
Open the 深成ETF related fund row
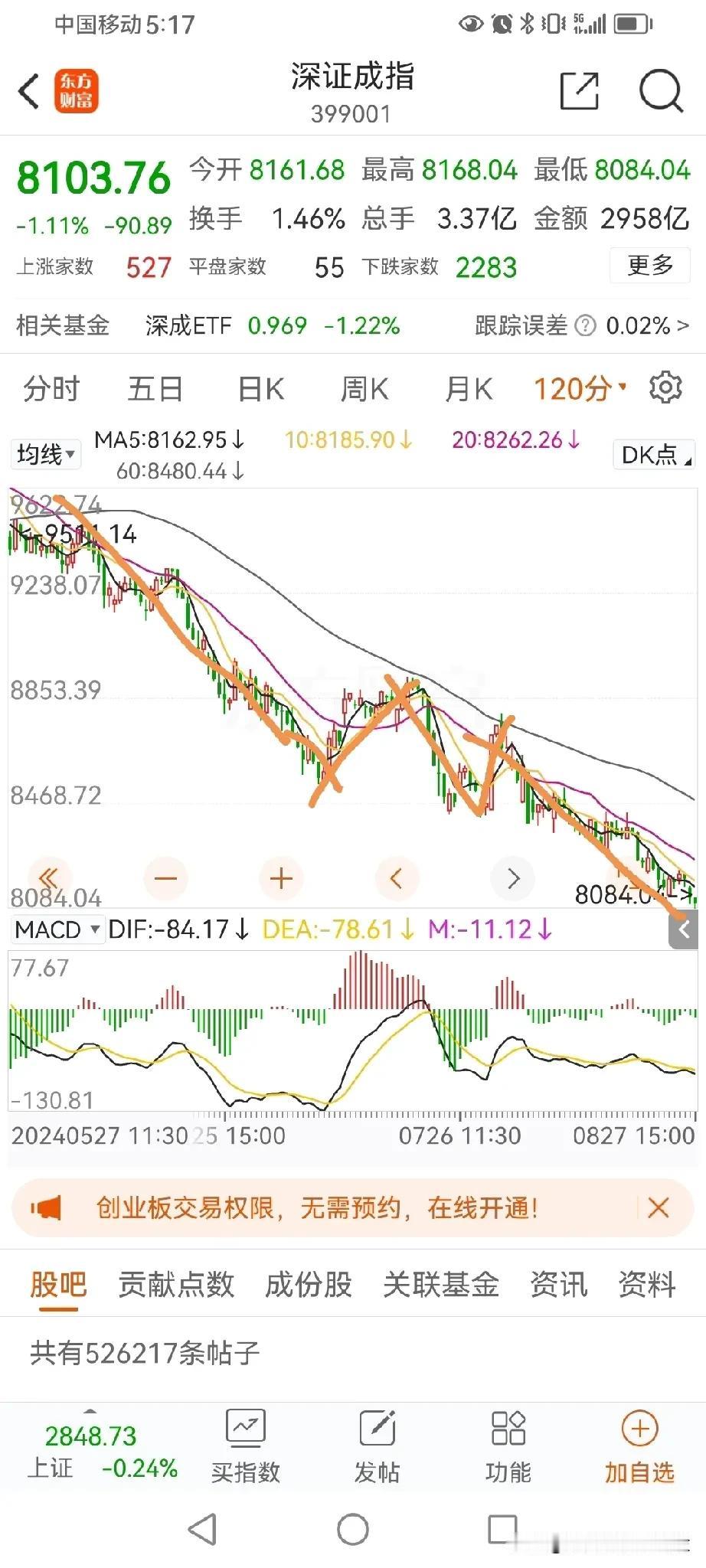pos(272,325)
